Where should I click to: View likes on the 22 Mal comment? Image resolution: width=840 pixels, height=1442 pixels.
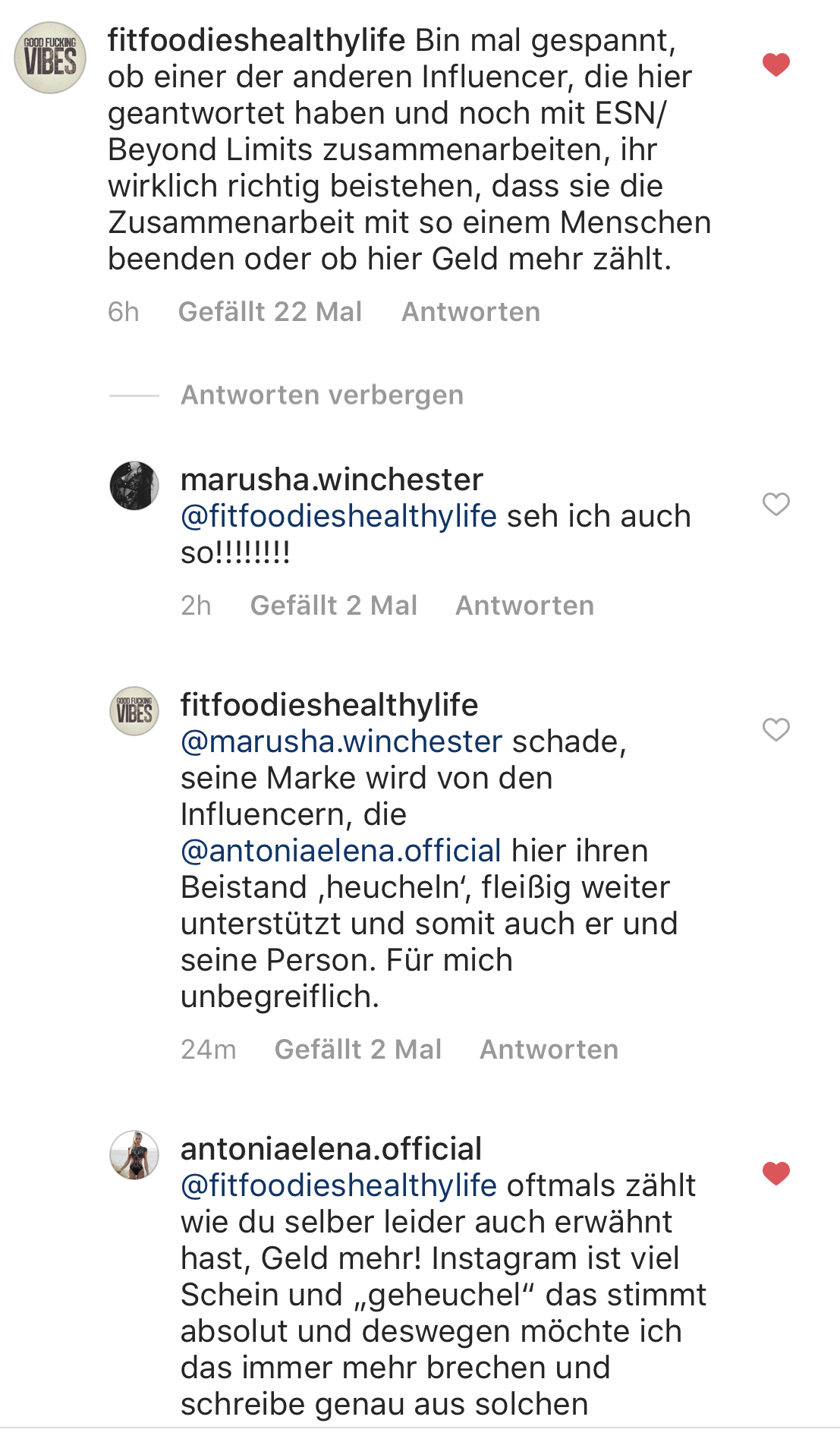tap(269, 312)
